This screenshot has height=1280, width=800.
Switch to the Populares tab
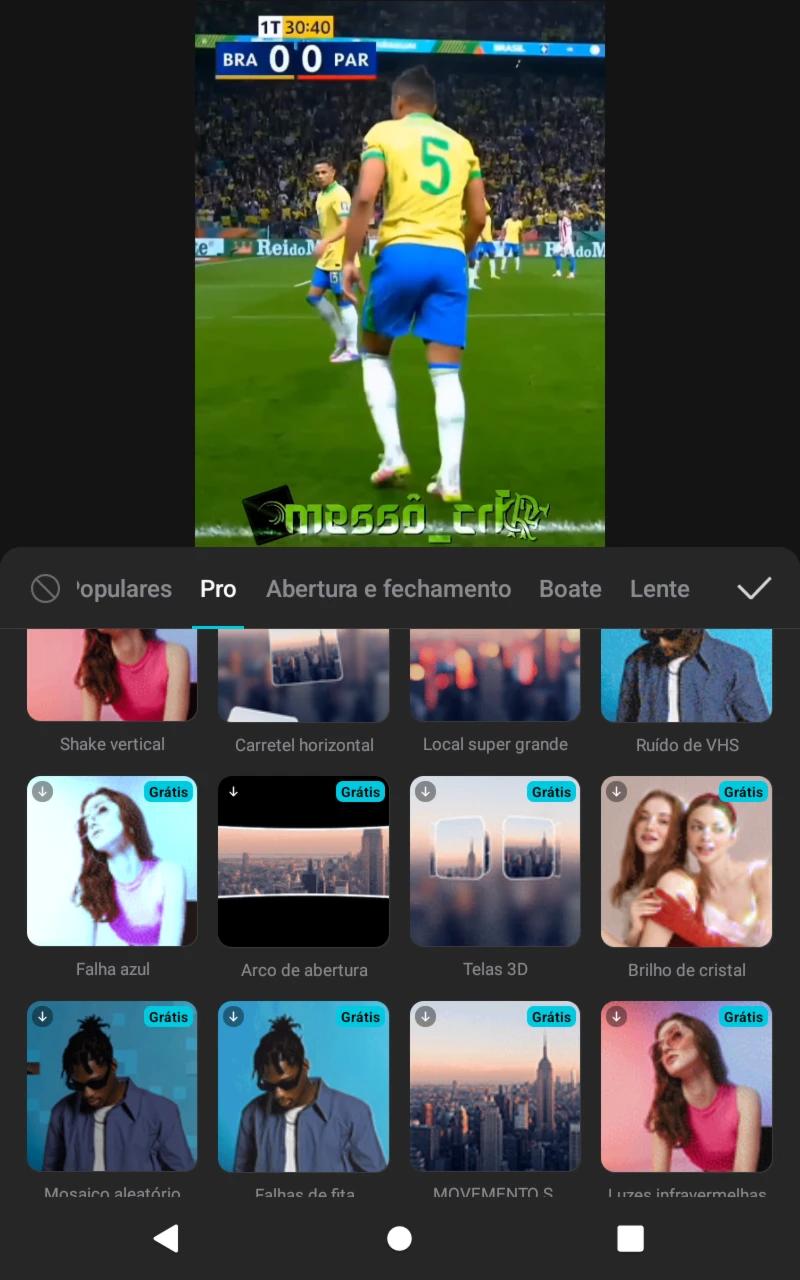(125, 589)
